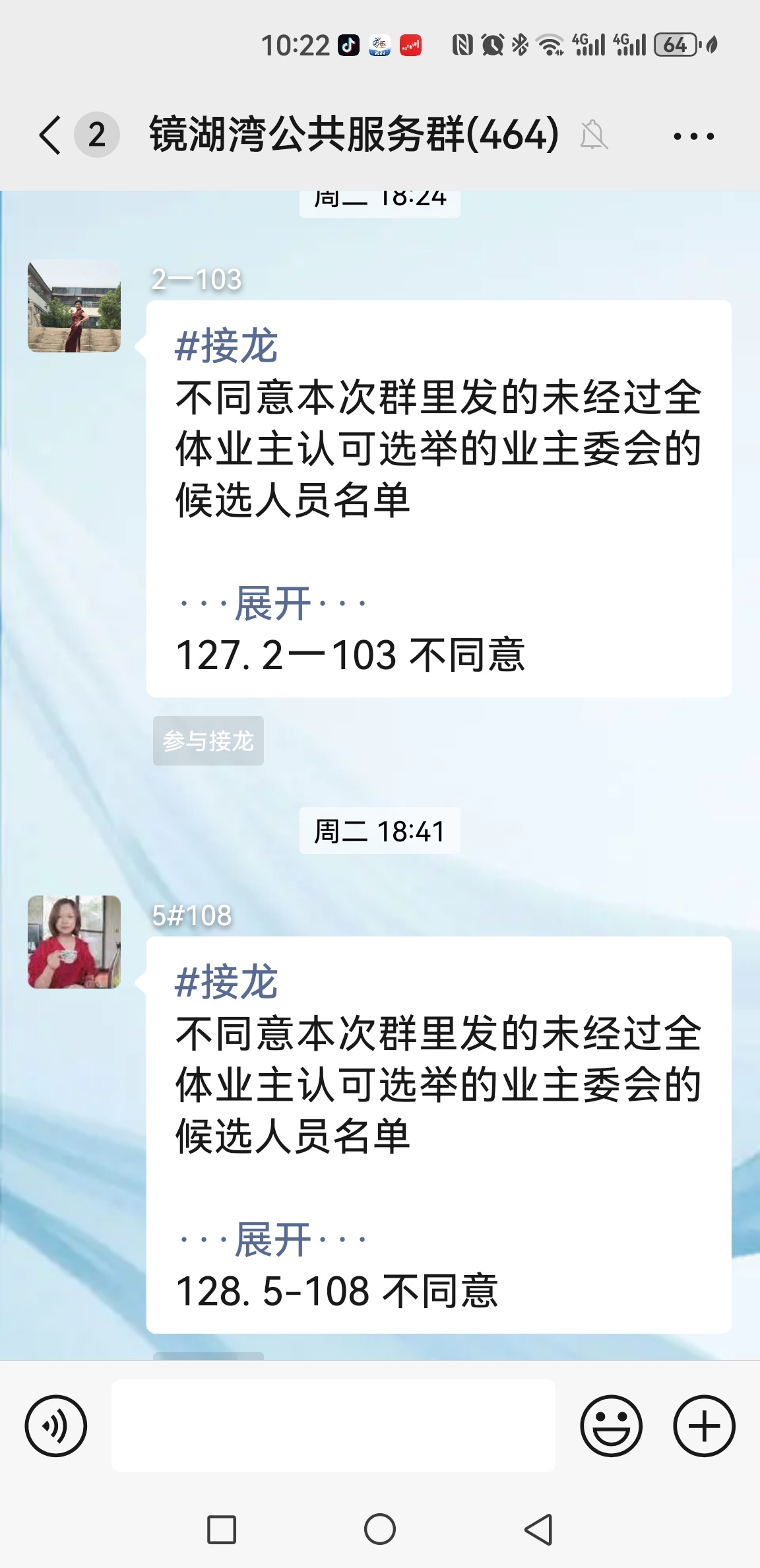
Task: Tap 参与接龙 under 2—103's message
Action: point(208,740)
